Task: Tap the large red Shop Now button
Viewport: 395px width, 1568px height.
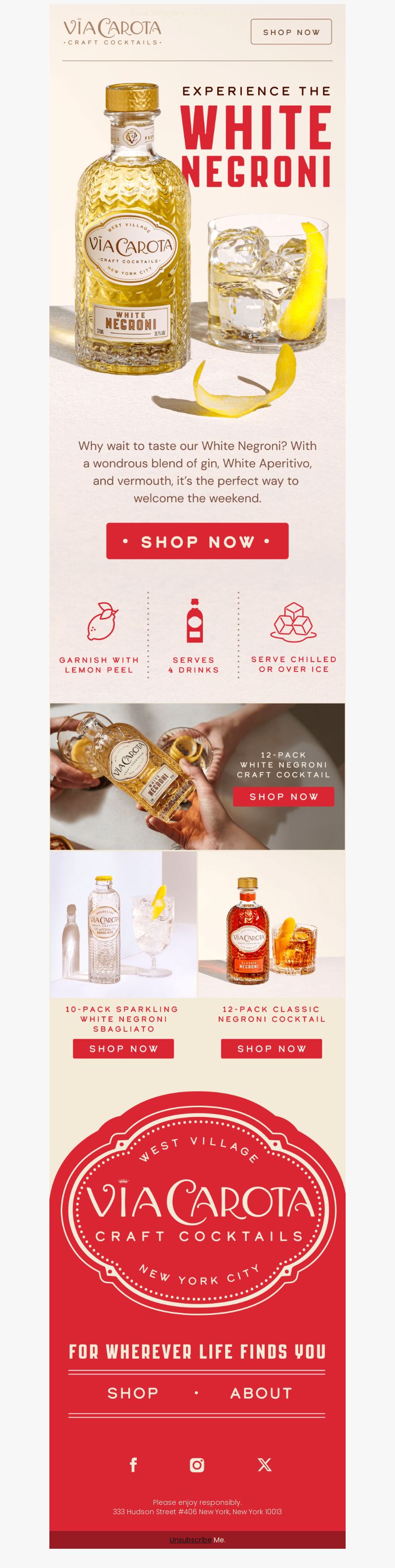Action: coord(197,541)
